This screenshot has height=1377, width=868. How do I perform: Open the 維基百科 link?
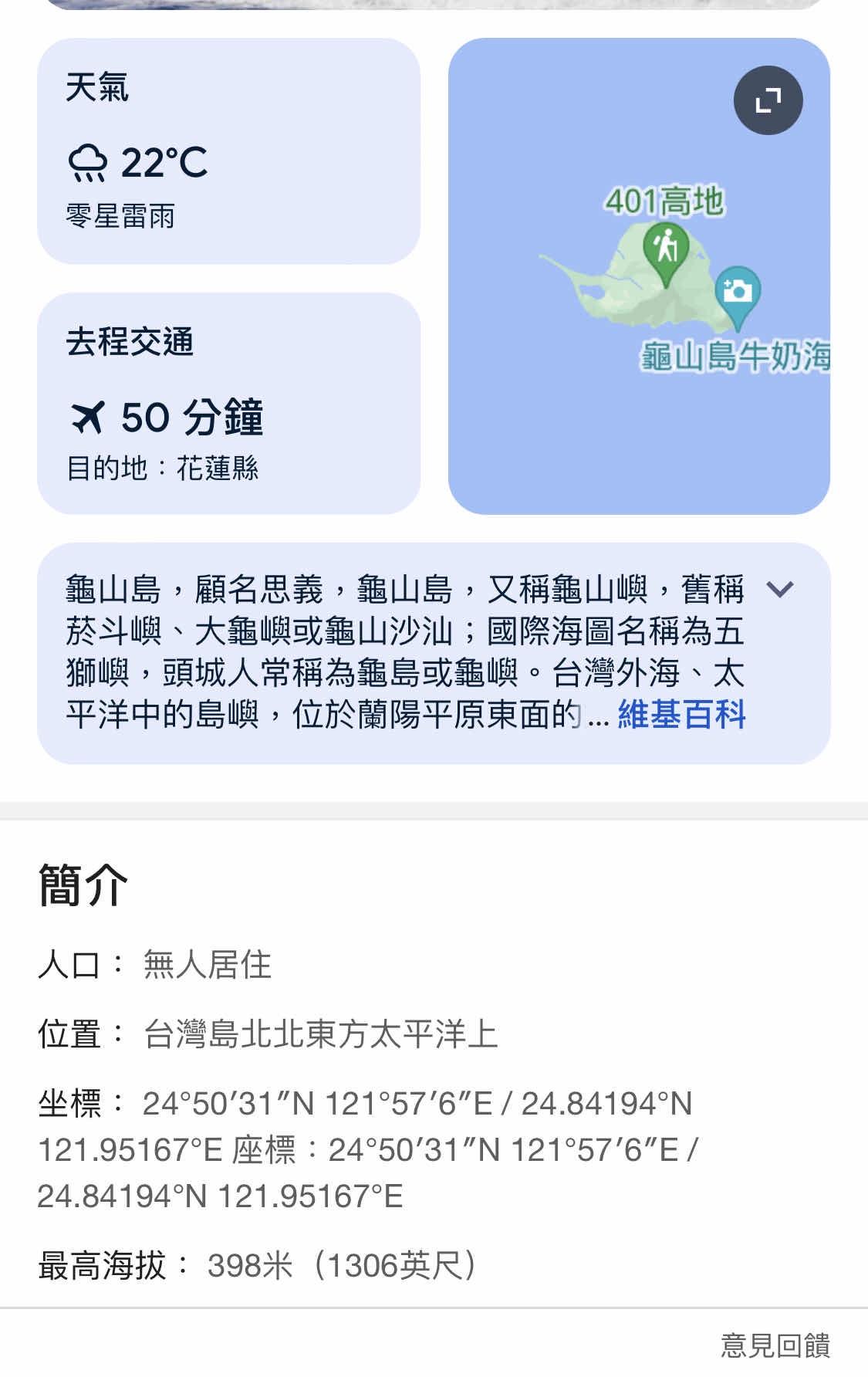[681, 714]
